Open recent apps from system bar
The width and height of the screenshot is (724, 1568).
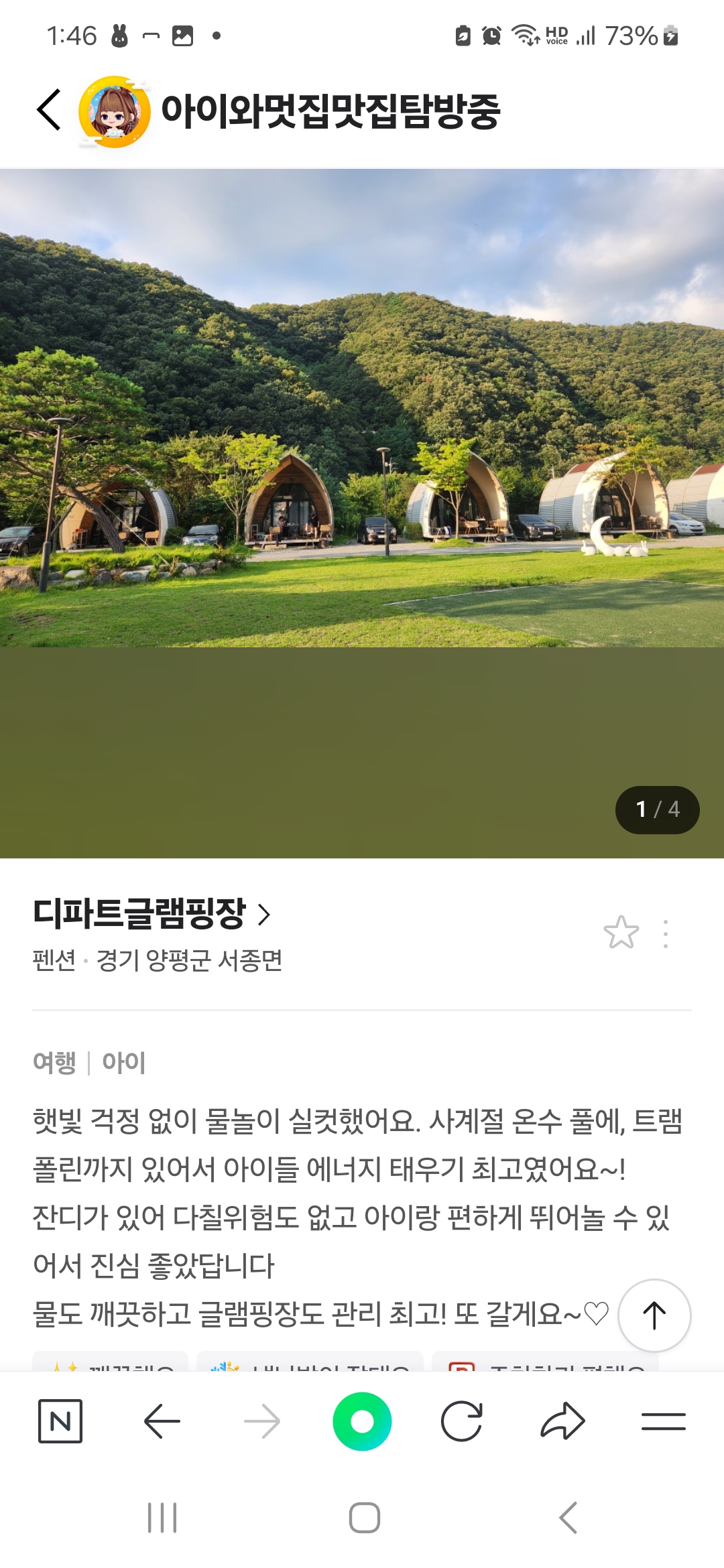point(162,1518)
